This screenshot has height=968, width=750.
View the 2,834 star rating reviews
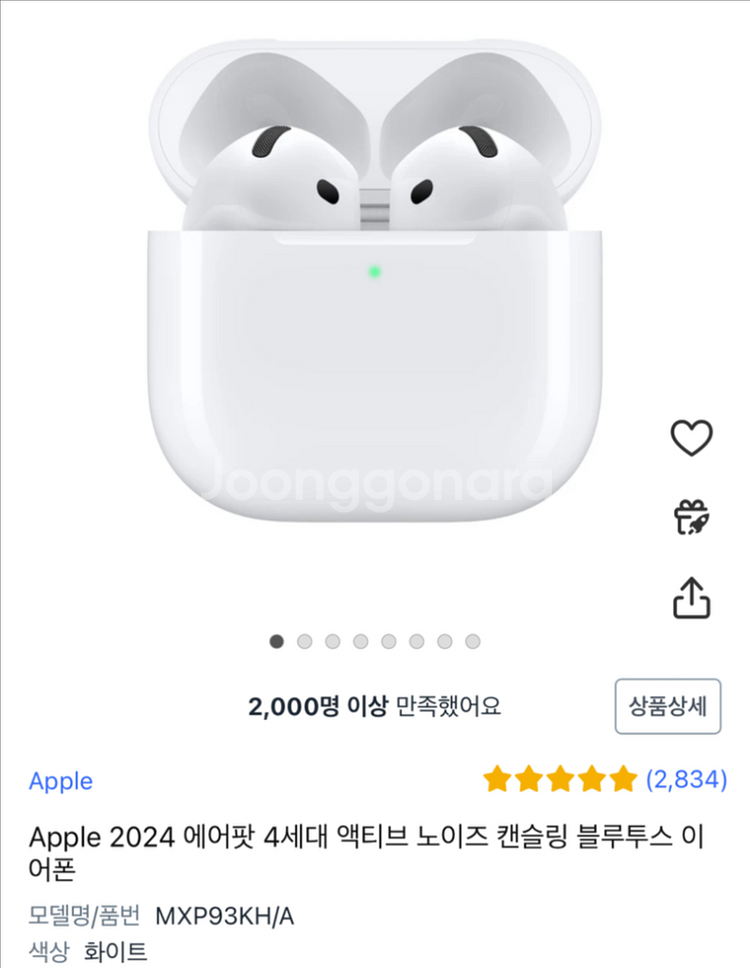coord(604,779)
